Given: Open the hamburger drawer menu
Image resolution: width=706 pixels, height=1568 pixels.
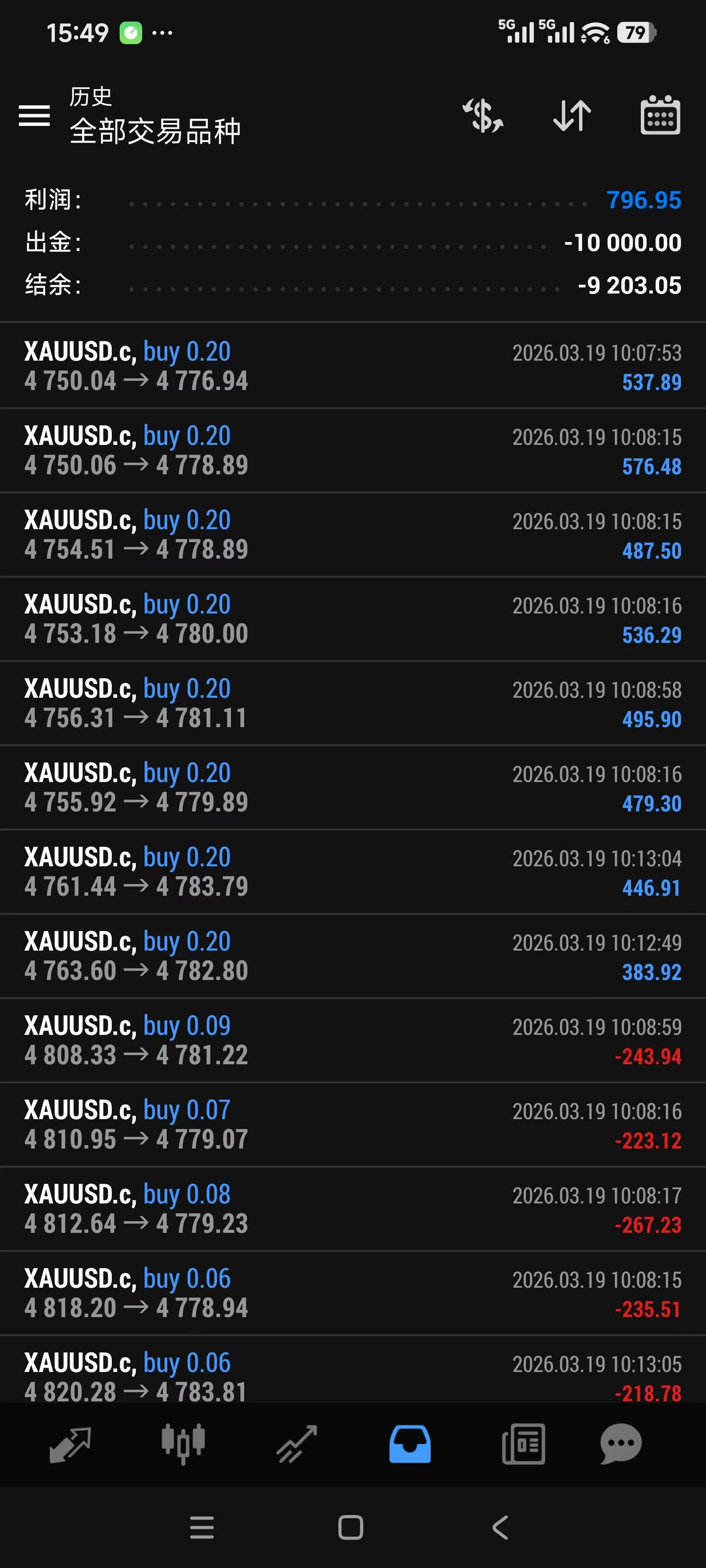Looking at the screenshot, I should 34,115.
